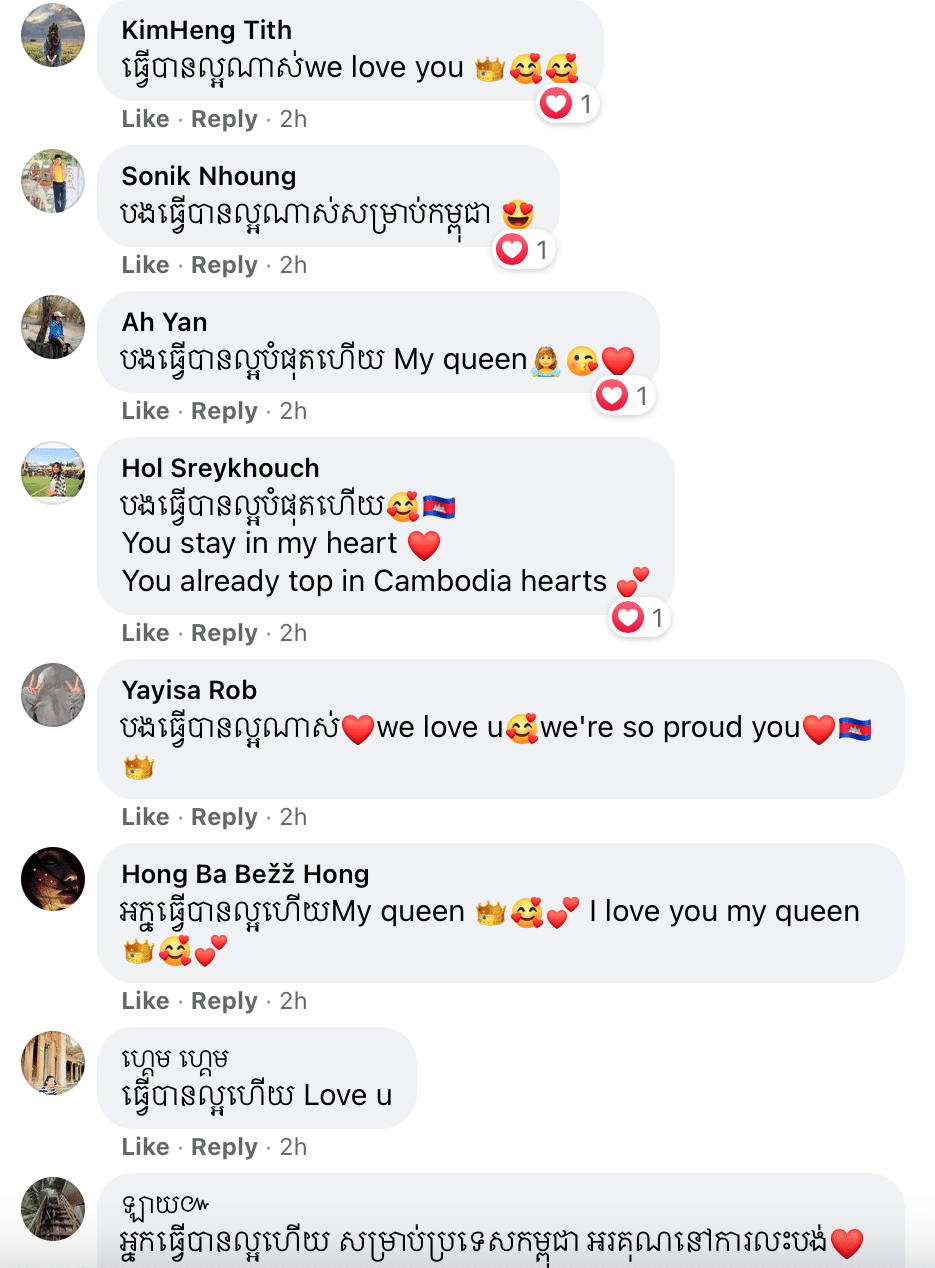935x1268 pixels.
Task: Reply to Hong Ba Bežž Hong's comment
Action: [224, 1001]
